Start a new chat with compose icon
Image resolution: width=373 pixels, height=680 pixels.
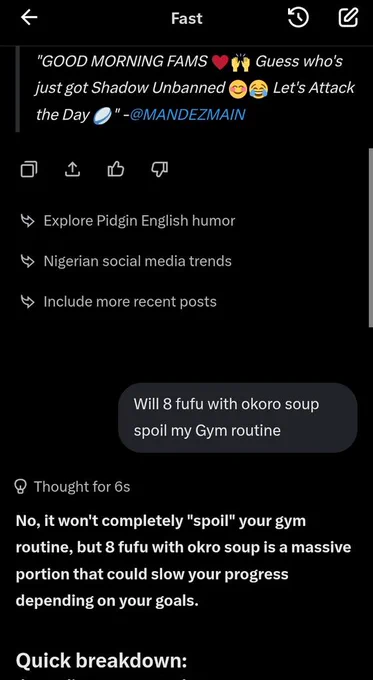coord(348,18)
